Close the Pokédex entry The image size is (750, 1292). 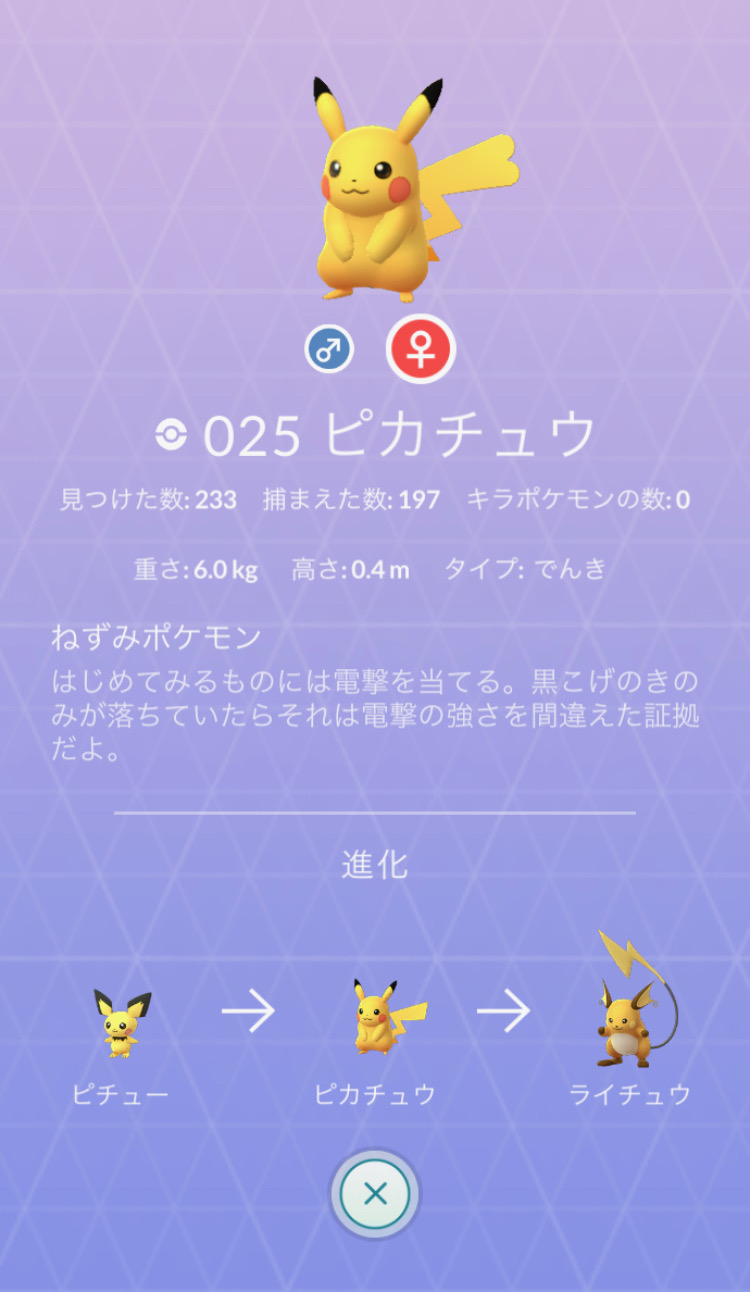point(375,1193)
